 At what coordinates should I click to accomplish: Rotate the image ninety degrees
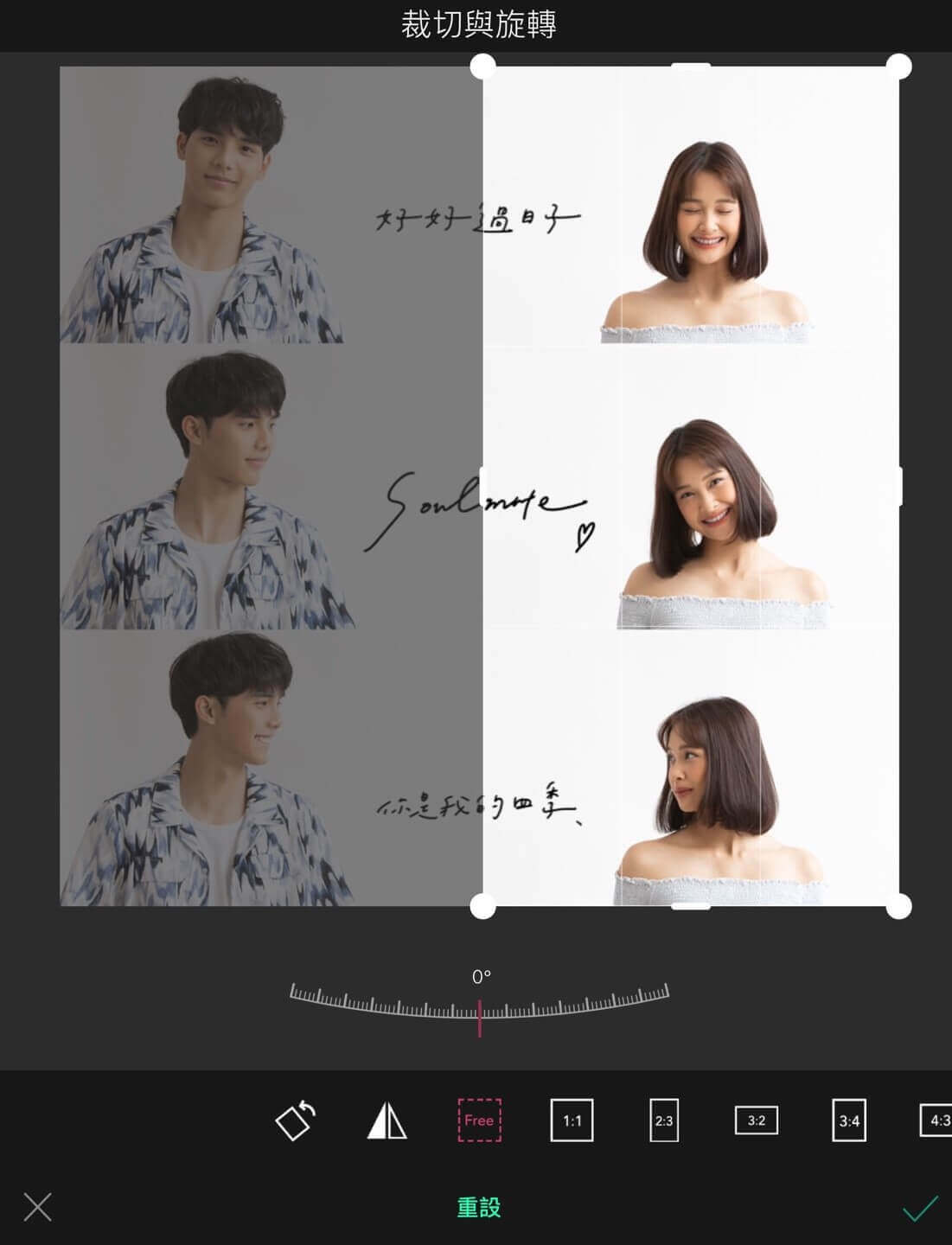click(295, 1121)
